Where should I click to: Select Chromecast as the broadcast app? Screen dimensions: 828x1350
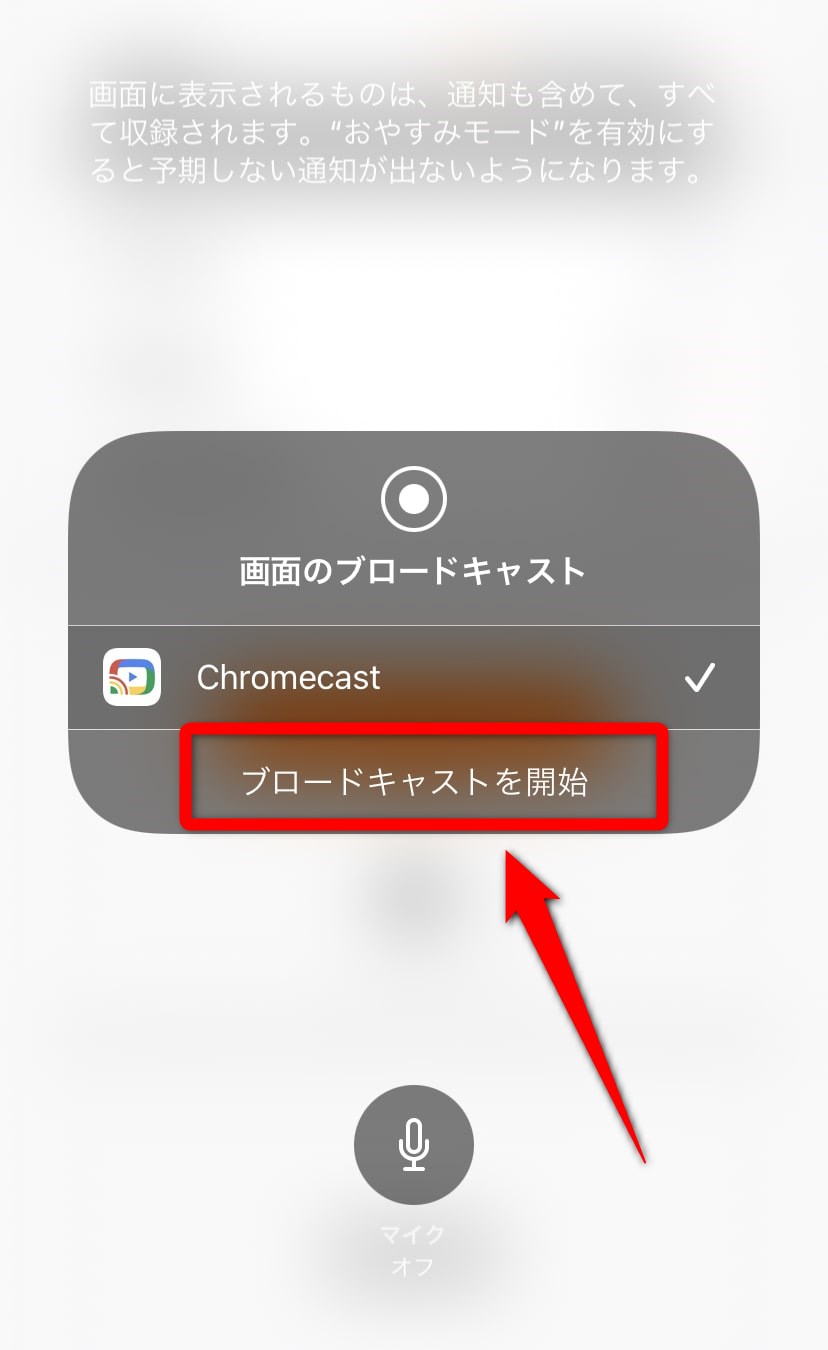pyautogui.click(x=412, y=678)
